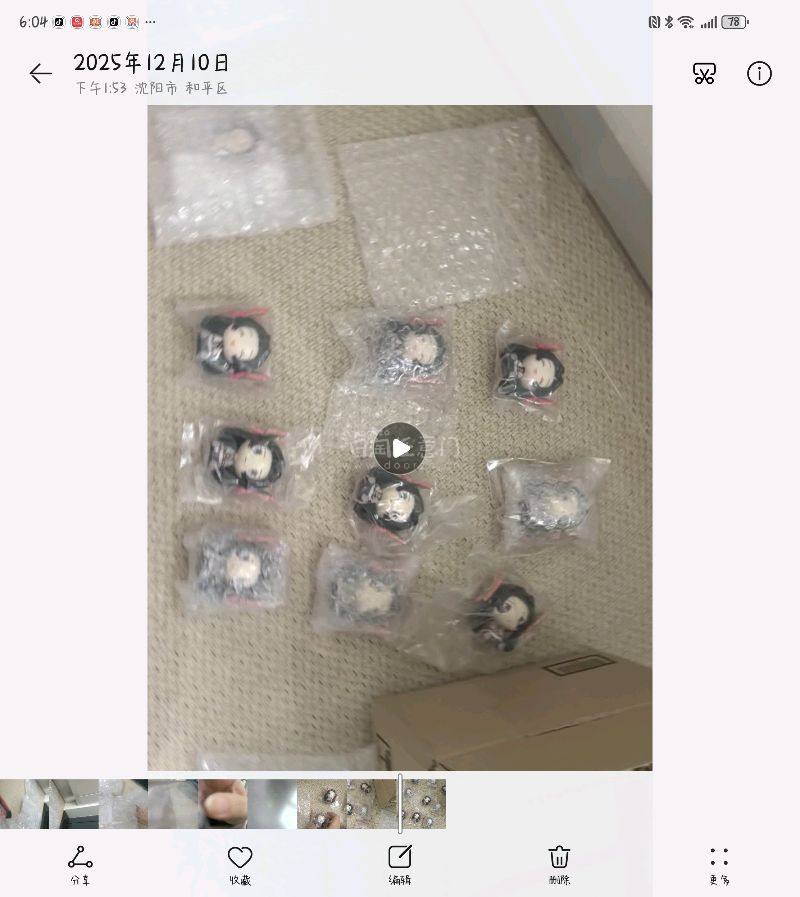Play the video
This screenshot has height=897, width=800.
(x=399, y=447)
